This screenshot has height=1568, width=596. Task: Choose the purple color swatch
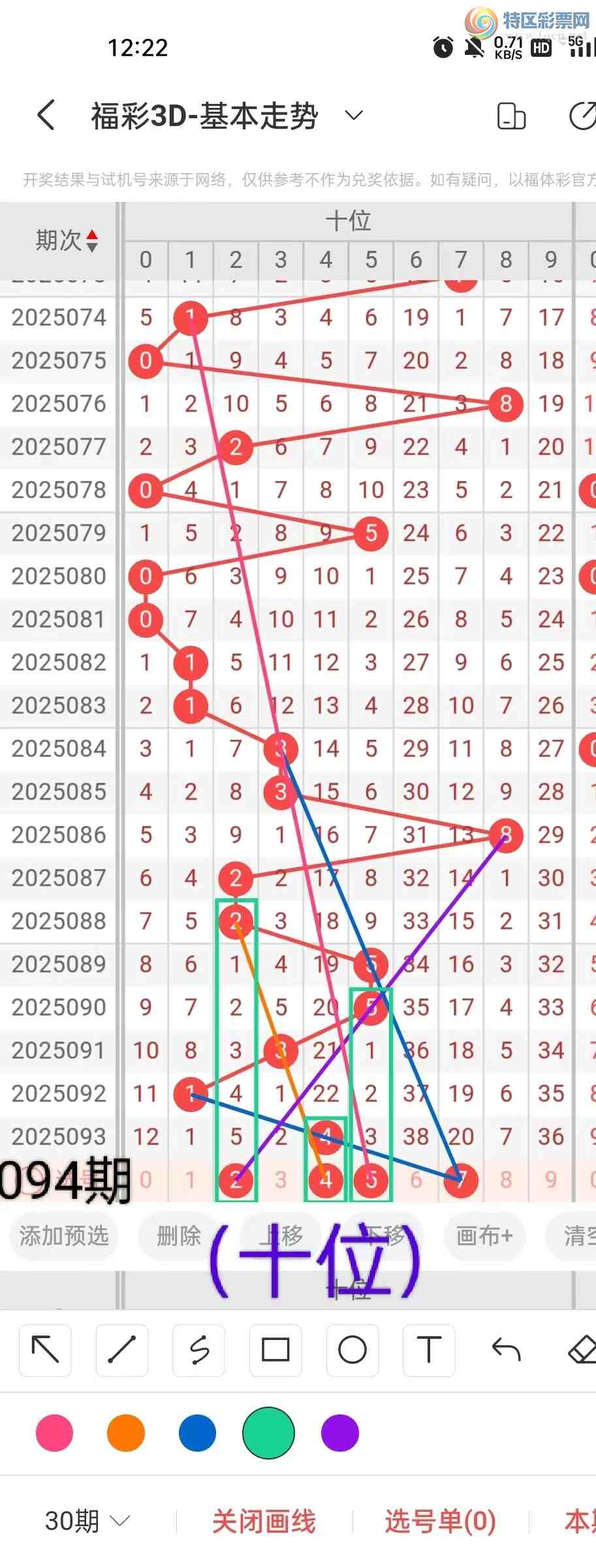(x=340, y=1433)
